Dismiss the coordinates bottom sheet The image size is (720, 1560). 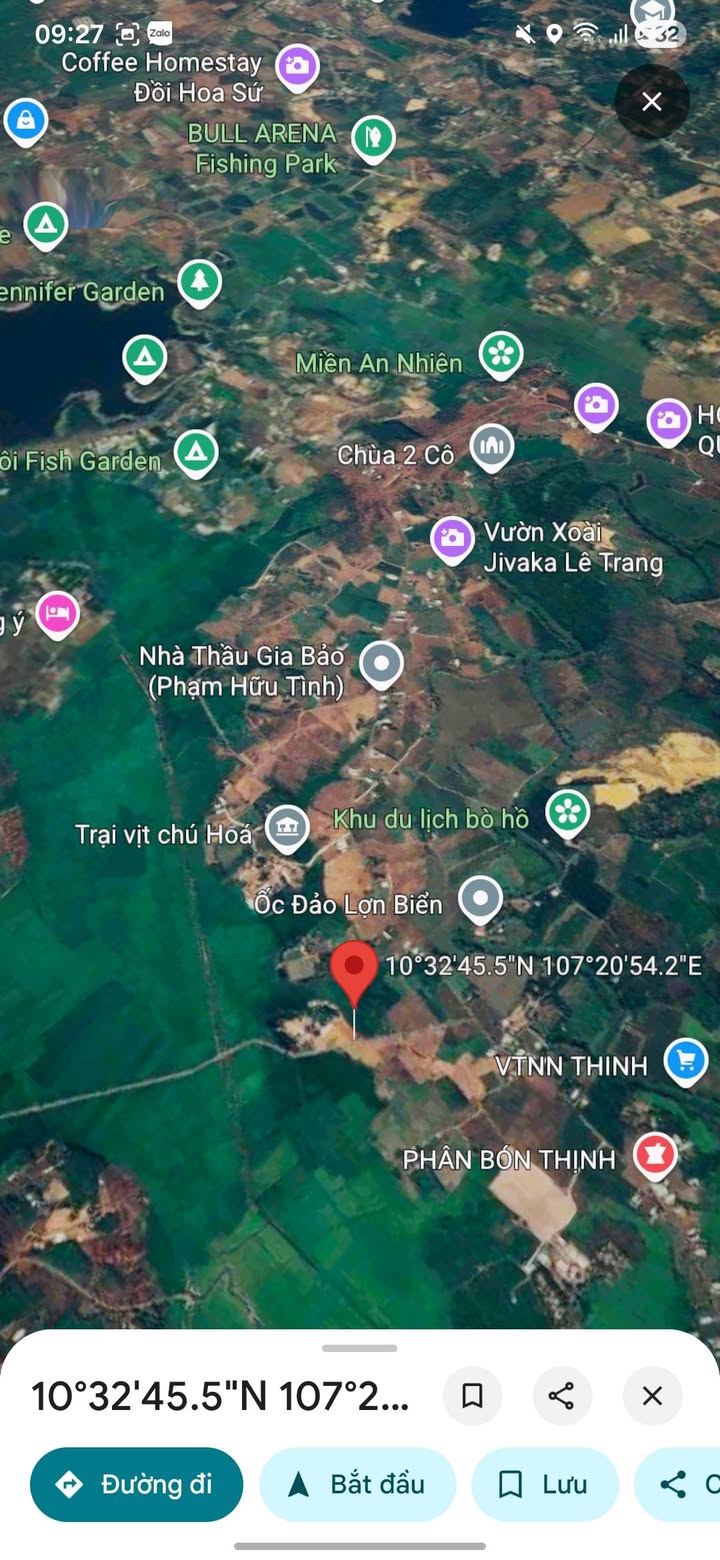pyautogui.click(x=652, y=1395)
